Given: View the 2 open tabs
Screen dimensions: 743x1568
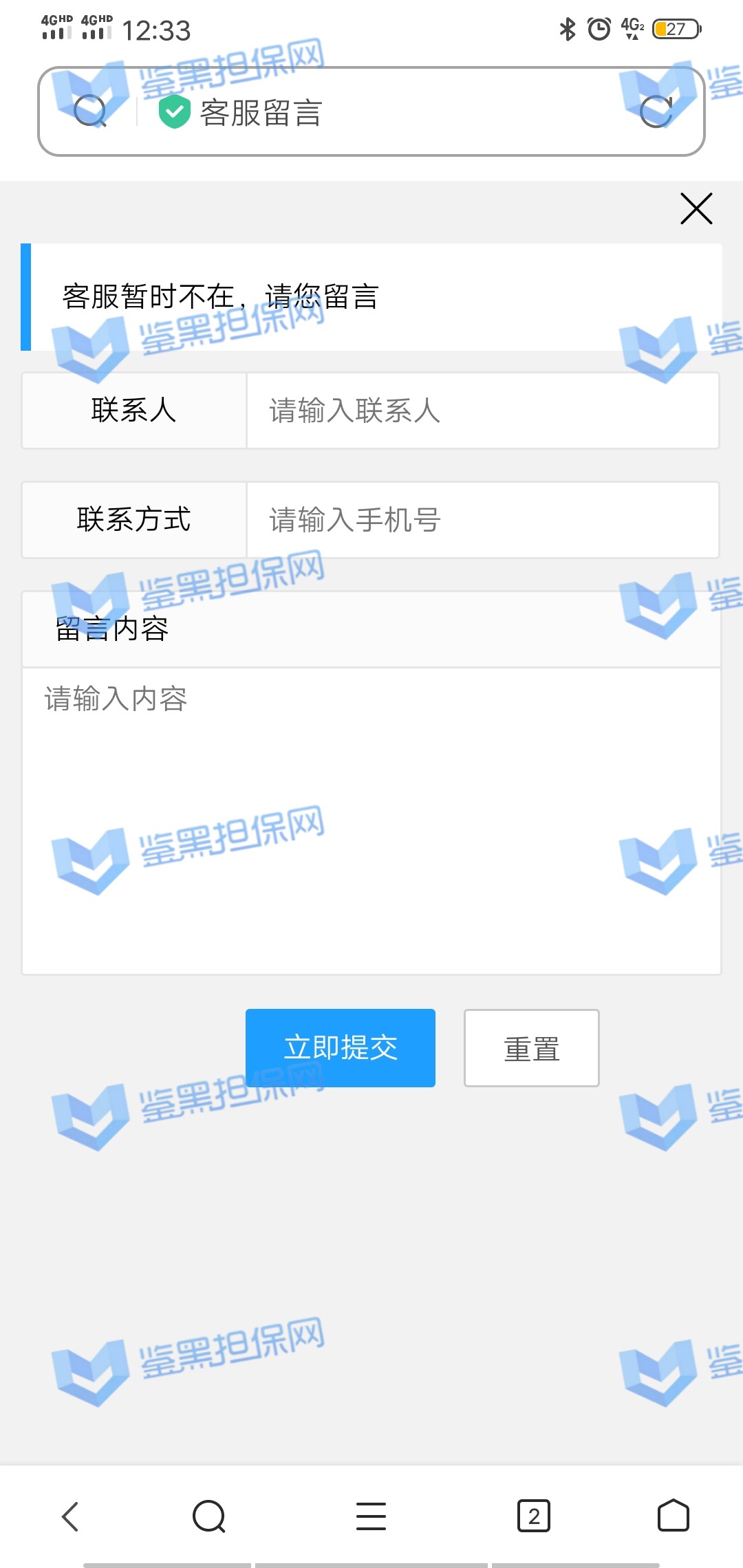Looking at the screenshot, I should [533, 1516].
